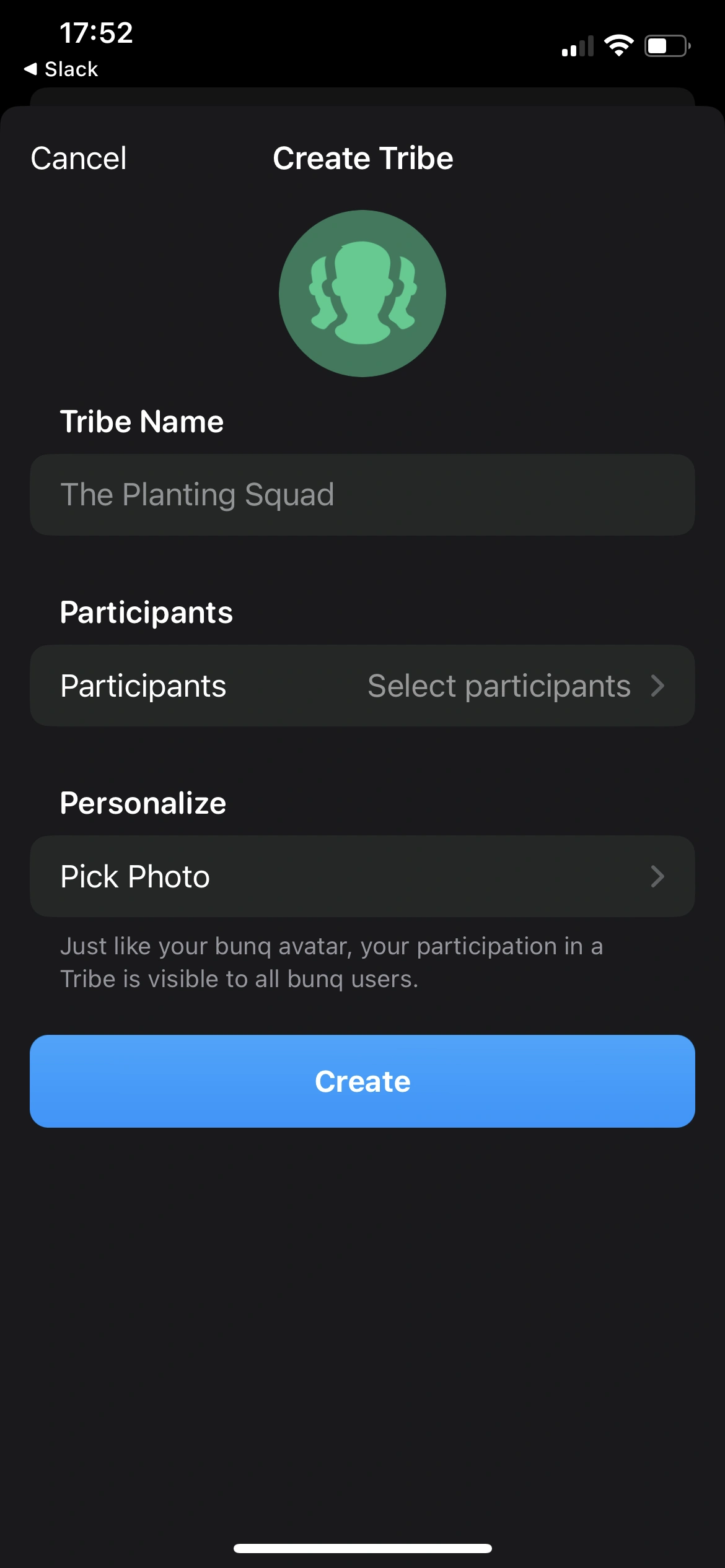725x1568 pixels.
Task: Open Select participants row
Action: click(362, 686)
